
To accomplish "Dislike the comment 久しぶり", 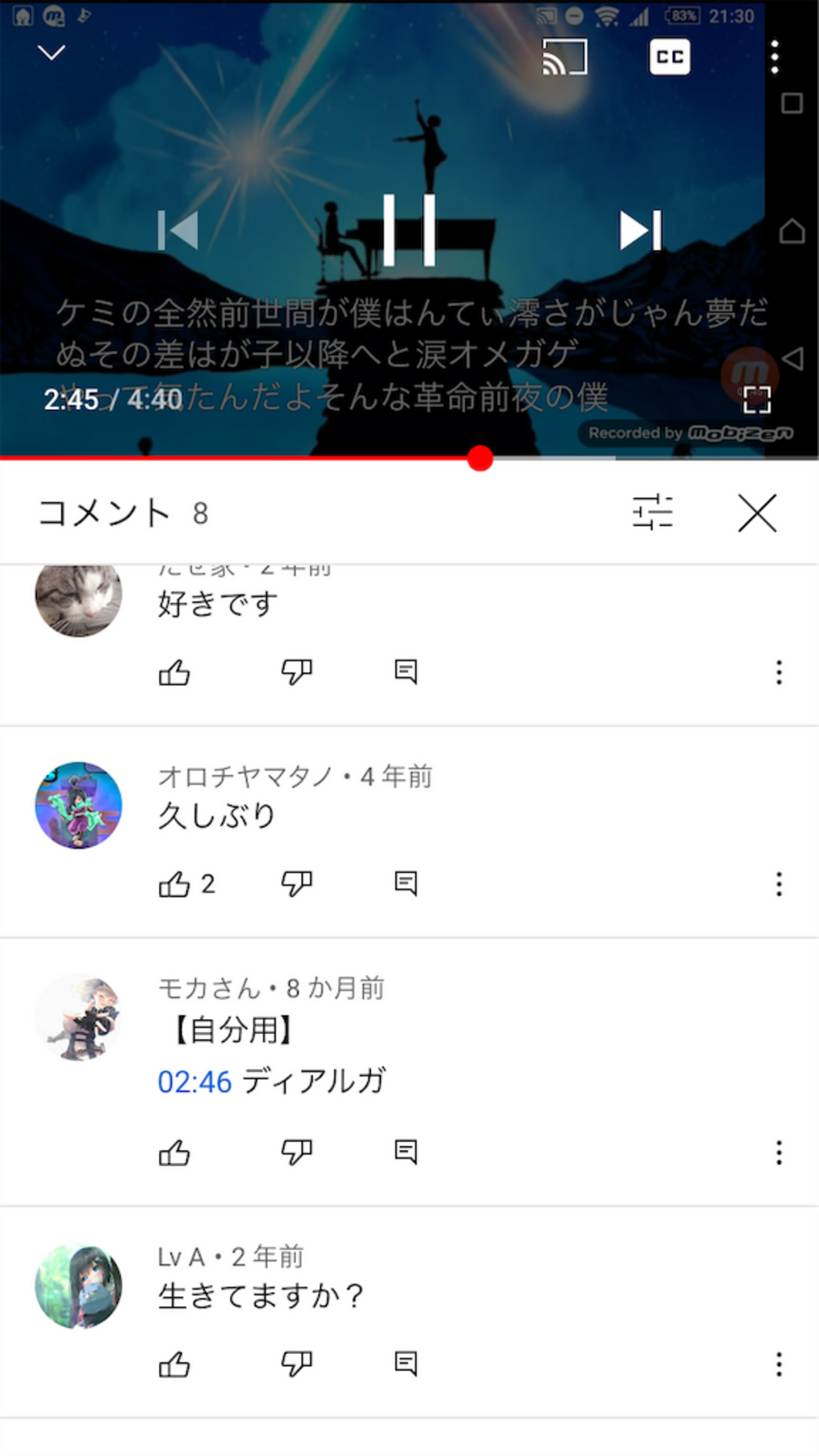I will point(296,884).
